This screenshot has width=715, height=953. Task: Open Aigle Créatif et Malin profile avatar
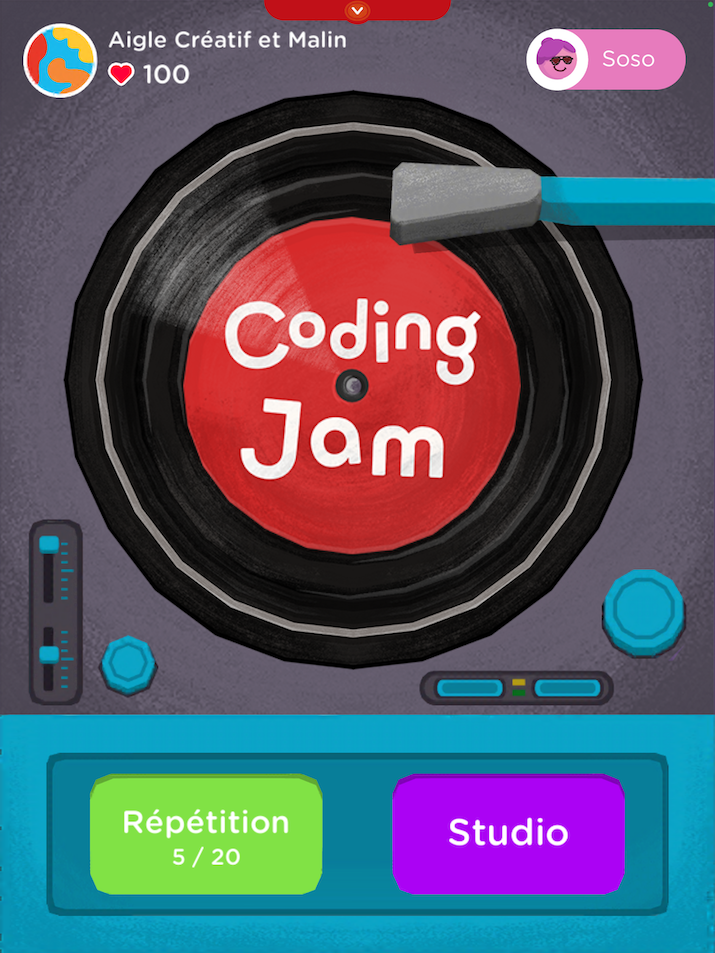[59, 60]
